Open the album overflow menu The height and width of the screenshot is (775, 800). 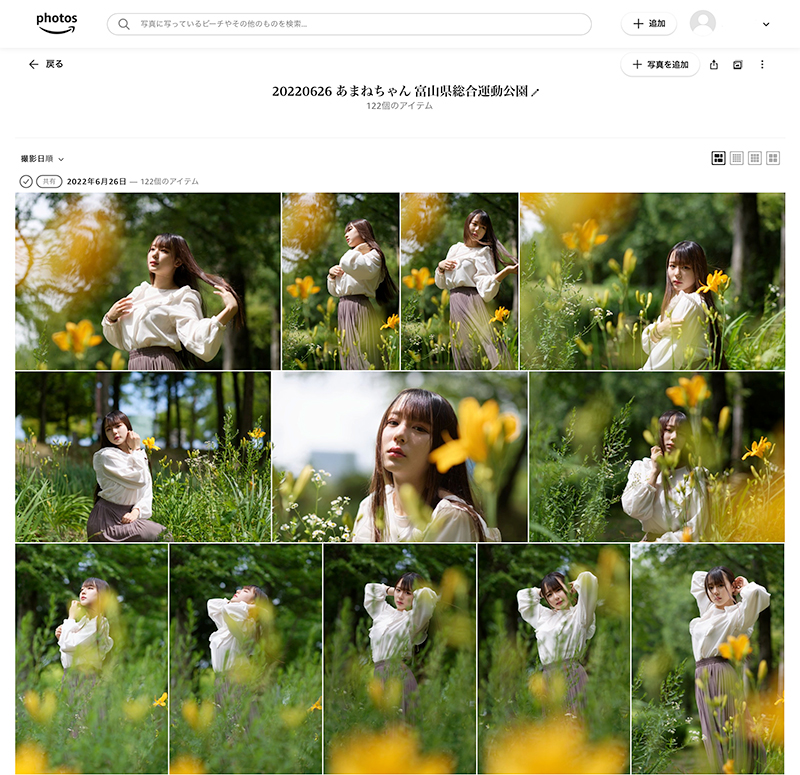(762, 64)
